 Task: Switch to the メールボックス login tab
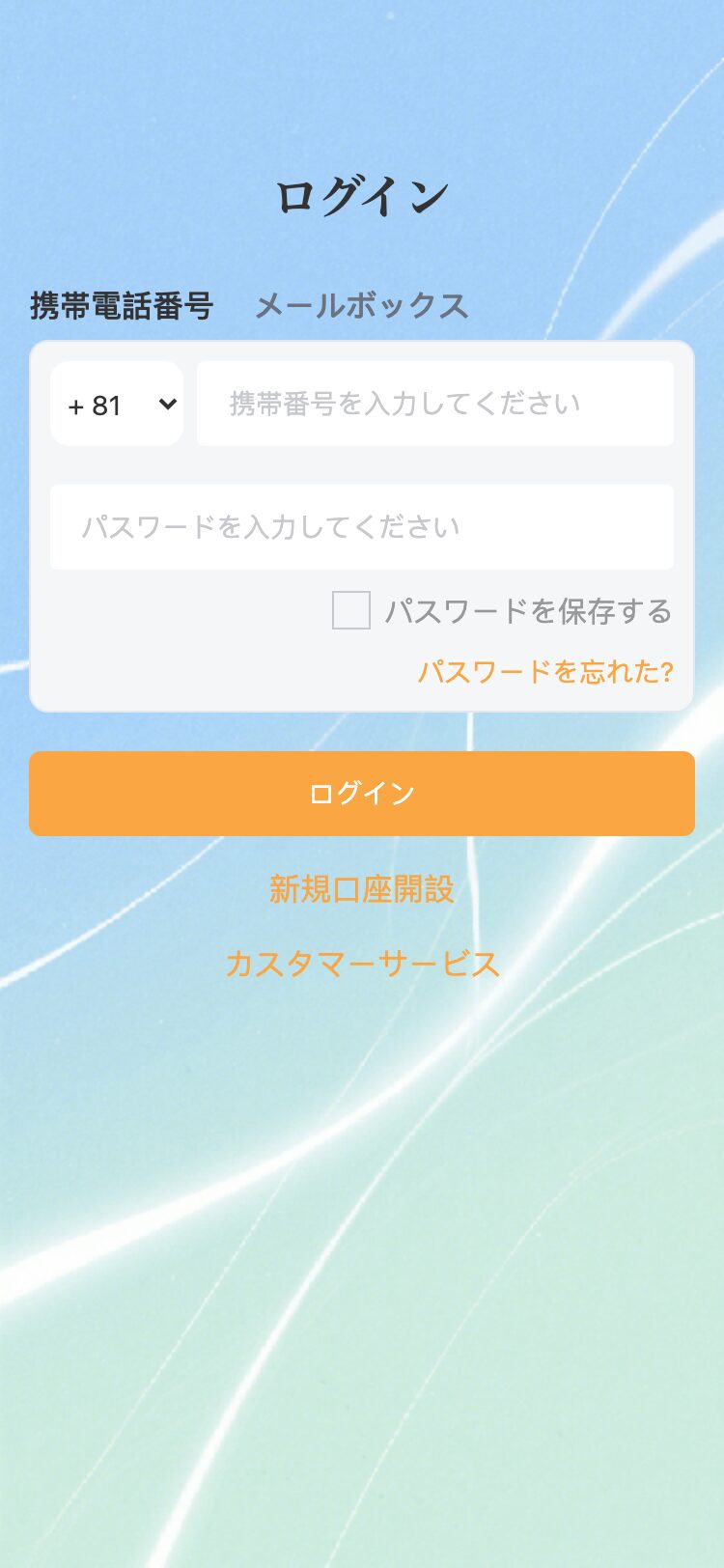(361, 307)
